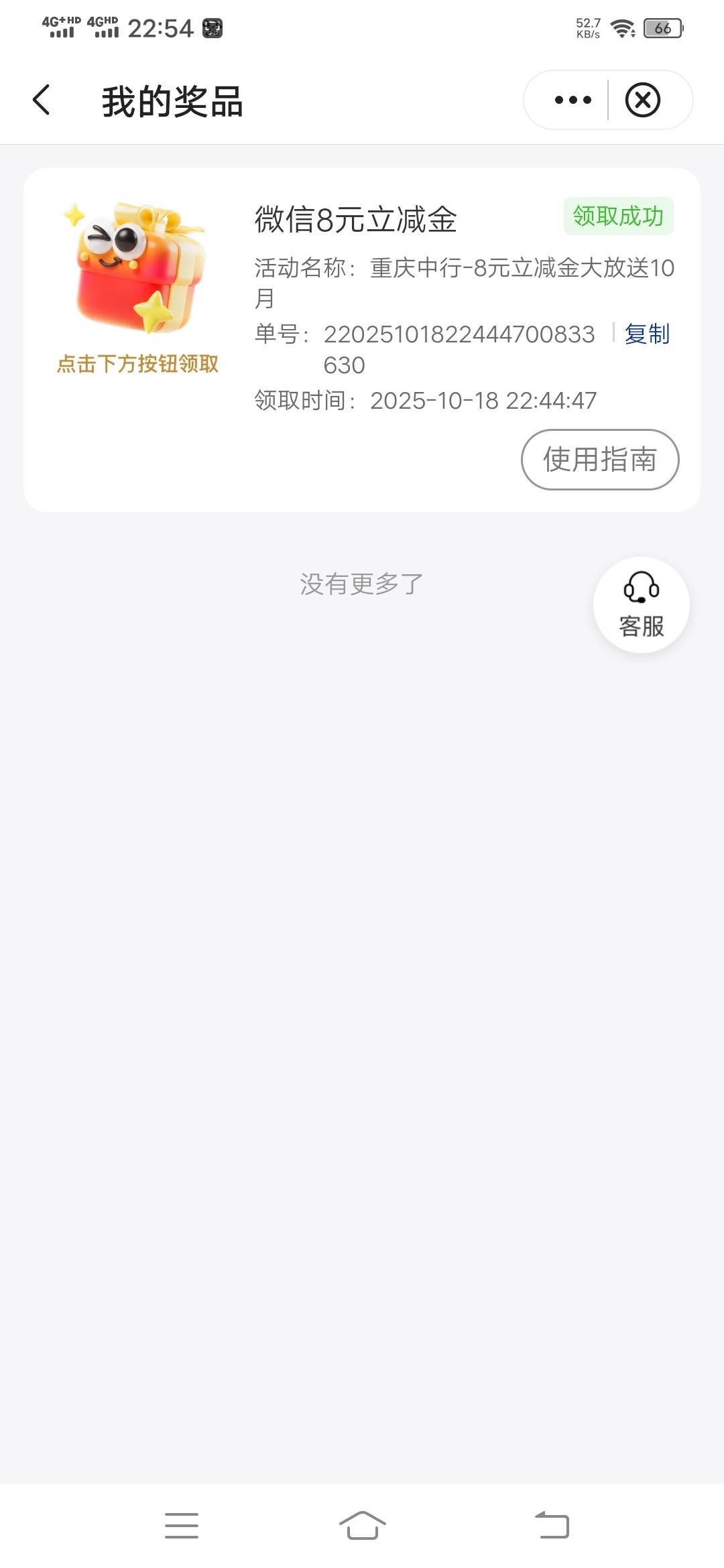The width and height of the screenshot is (724, 1568).
Task: Close the mini program via the X button
Action: click(x=642, y=101)
